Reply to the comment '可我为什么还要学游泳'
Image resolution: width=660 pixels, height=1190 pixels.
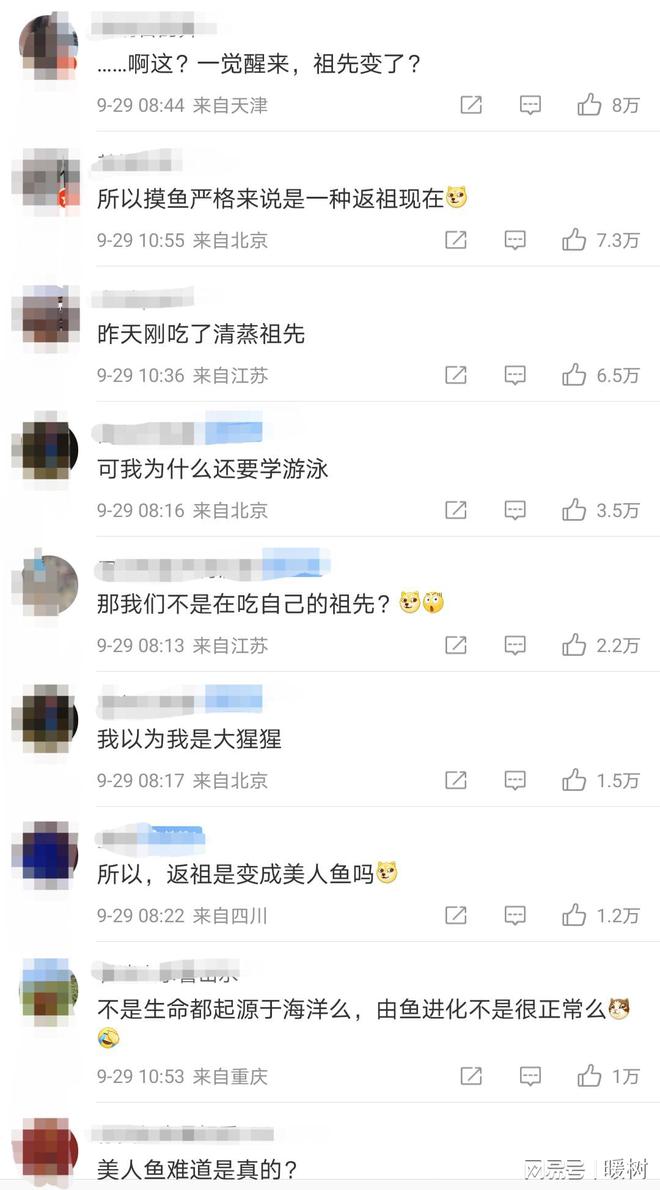point(515,510)
